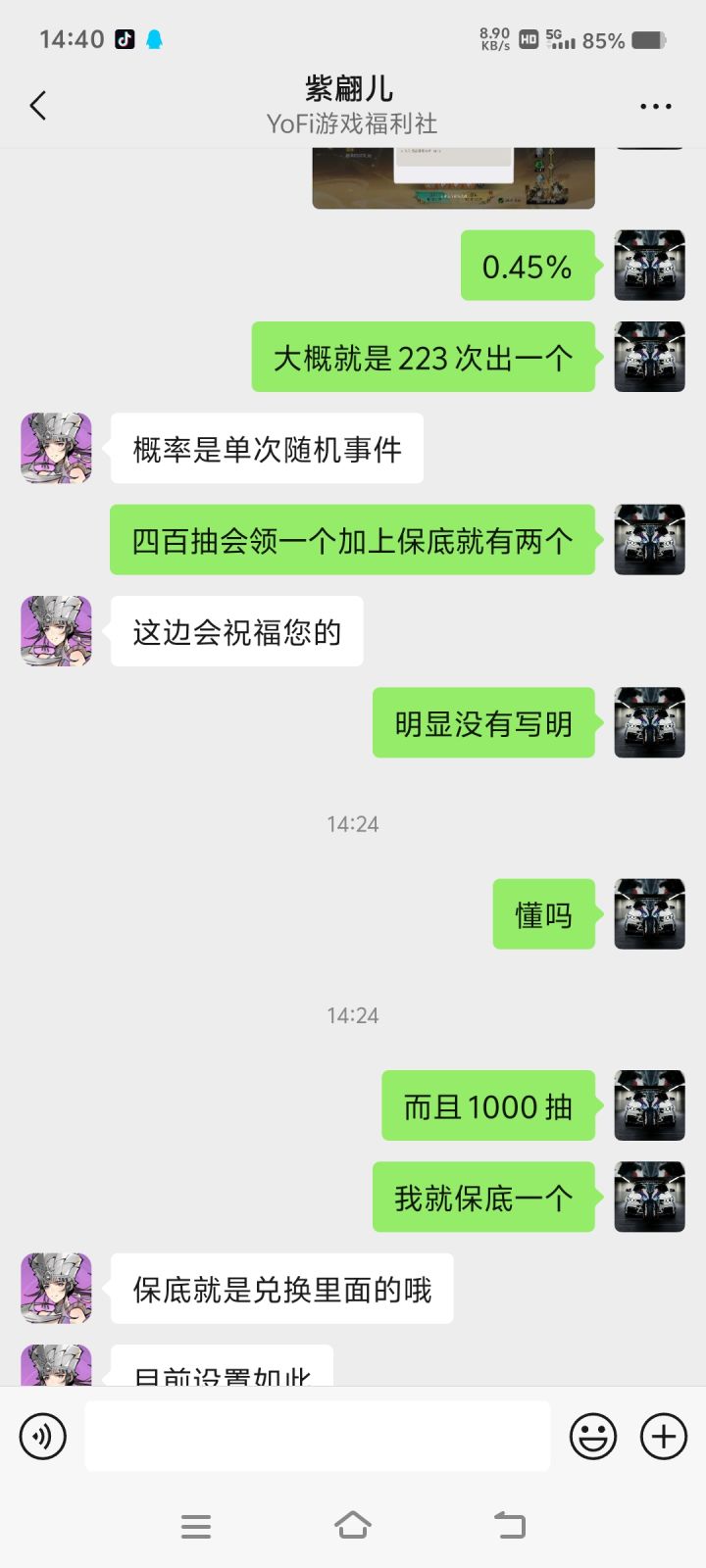Tap the subtitle YoFi游戏福利社
This screenshot has width=706, height=1568.
point(352,125)
